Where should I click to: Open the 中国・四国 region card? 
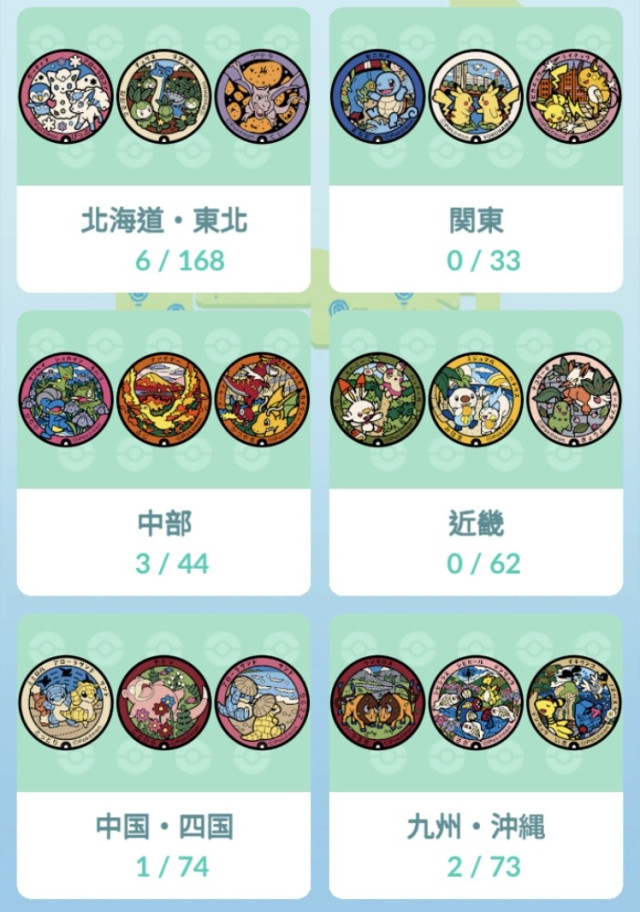coord(163,756)
